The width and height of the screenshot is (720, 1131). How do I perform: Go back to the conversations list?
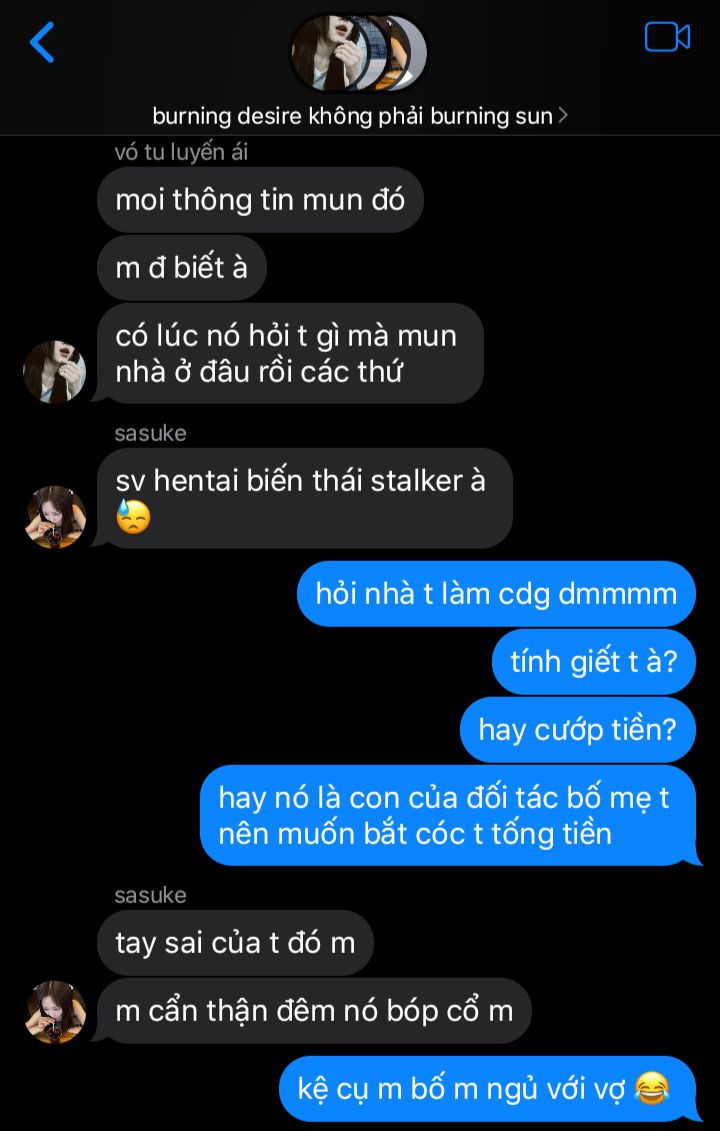coord(42,43)
